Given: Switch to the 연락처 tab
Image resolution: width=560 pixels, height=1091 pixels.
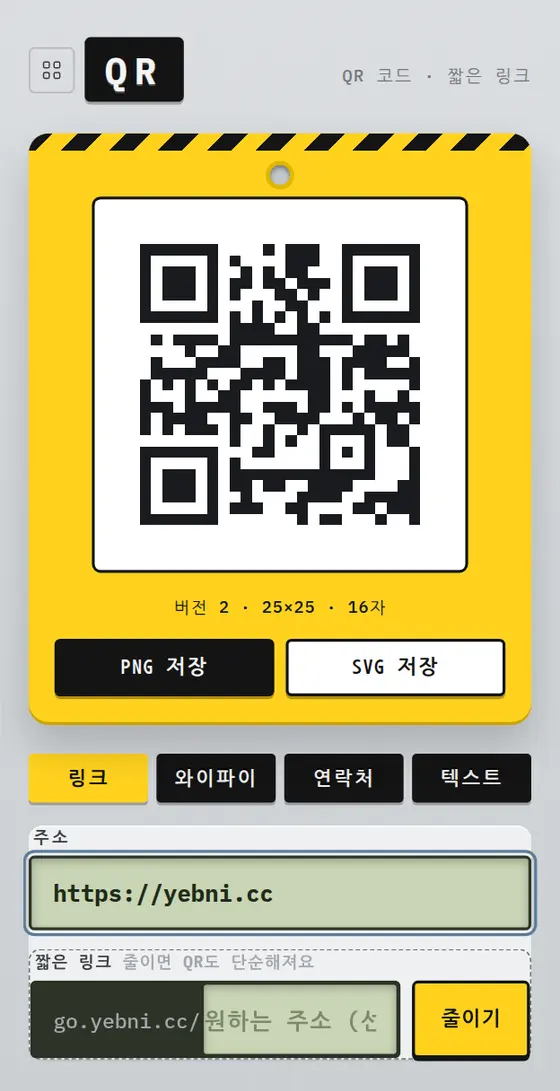Looking at the screenshot, I should (x=344, y=777).
